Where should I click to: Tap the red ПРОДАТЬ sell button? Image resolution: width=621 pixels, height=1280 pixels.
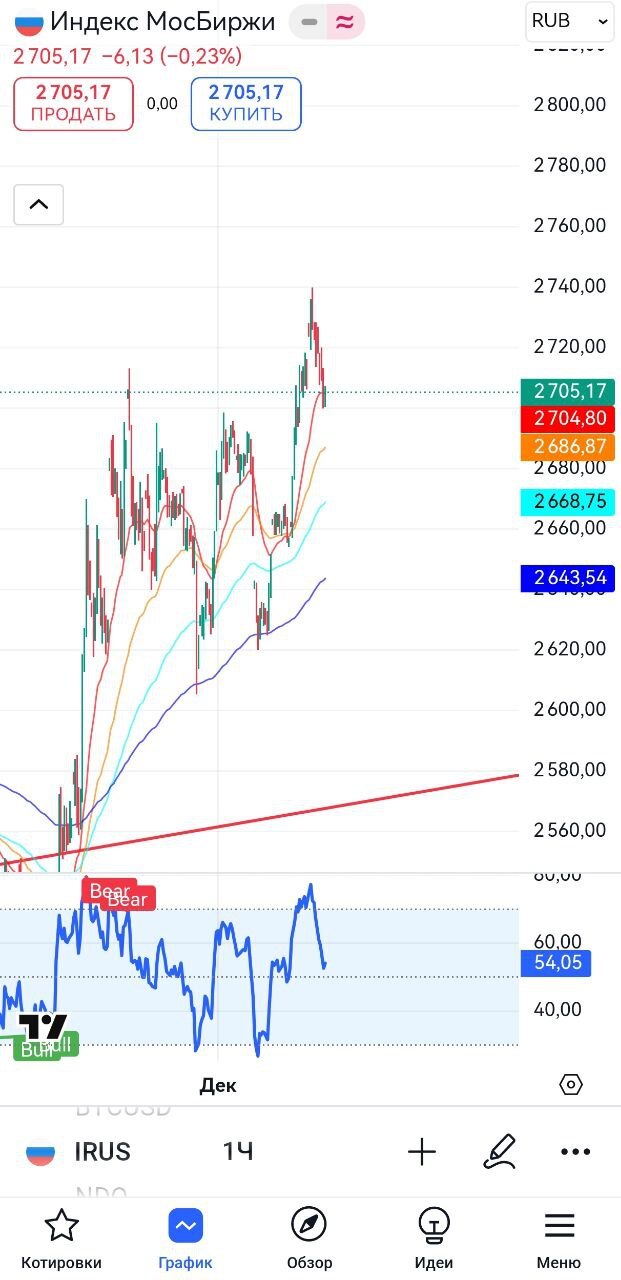73,104
